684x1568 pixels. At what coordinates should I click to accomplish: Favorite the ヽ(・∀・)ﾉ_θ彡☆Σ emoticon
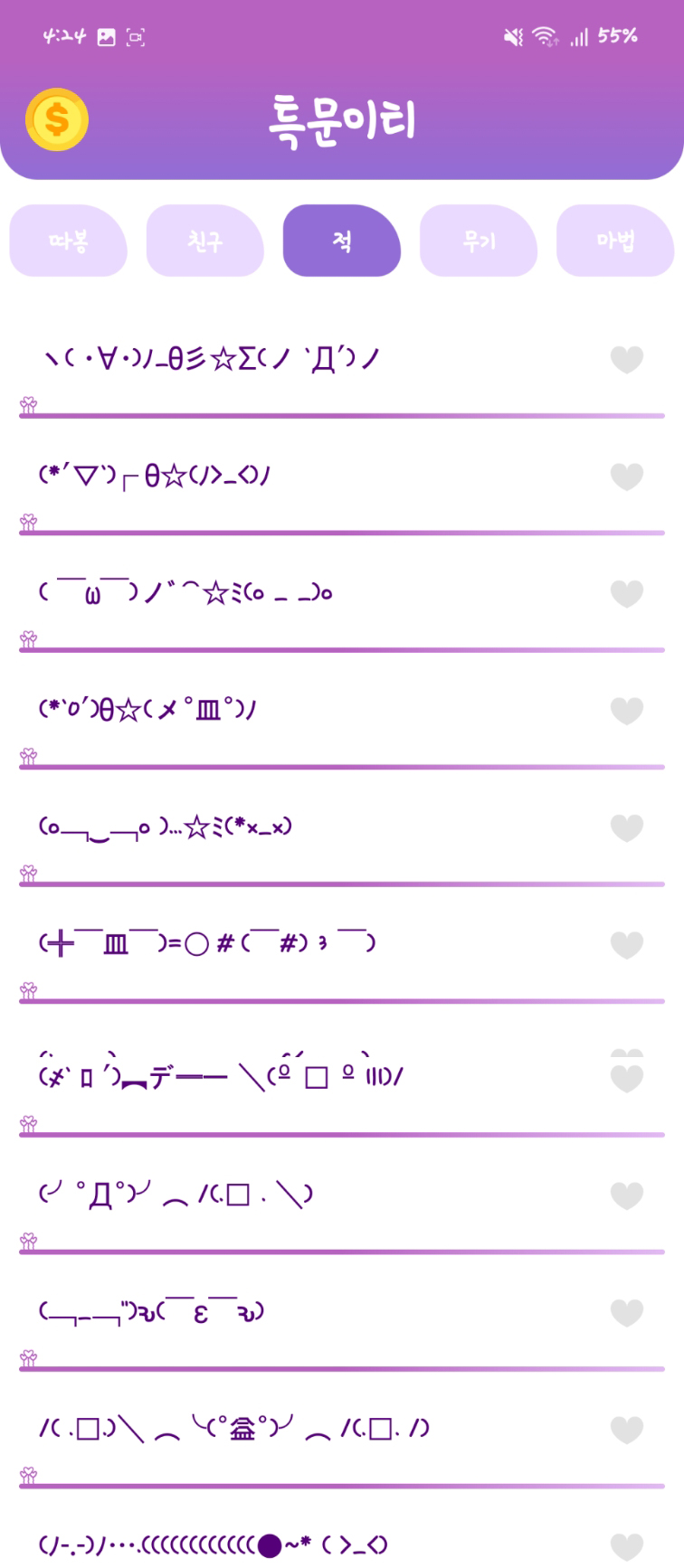[x=627, y=360]
